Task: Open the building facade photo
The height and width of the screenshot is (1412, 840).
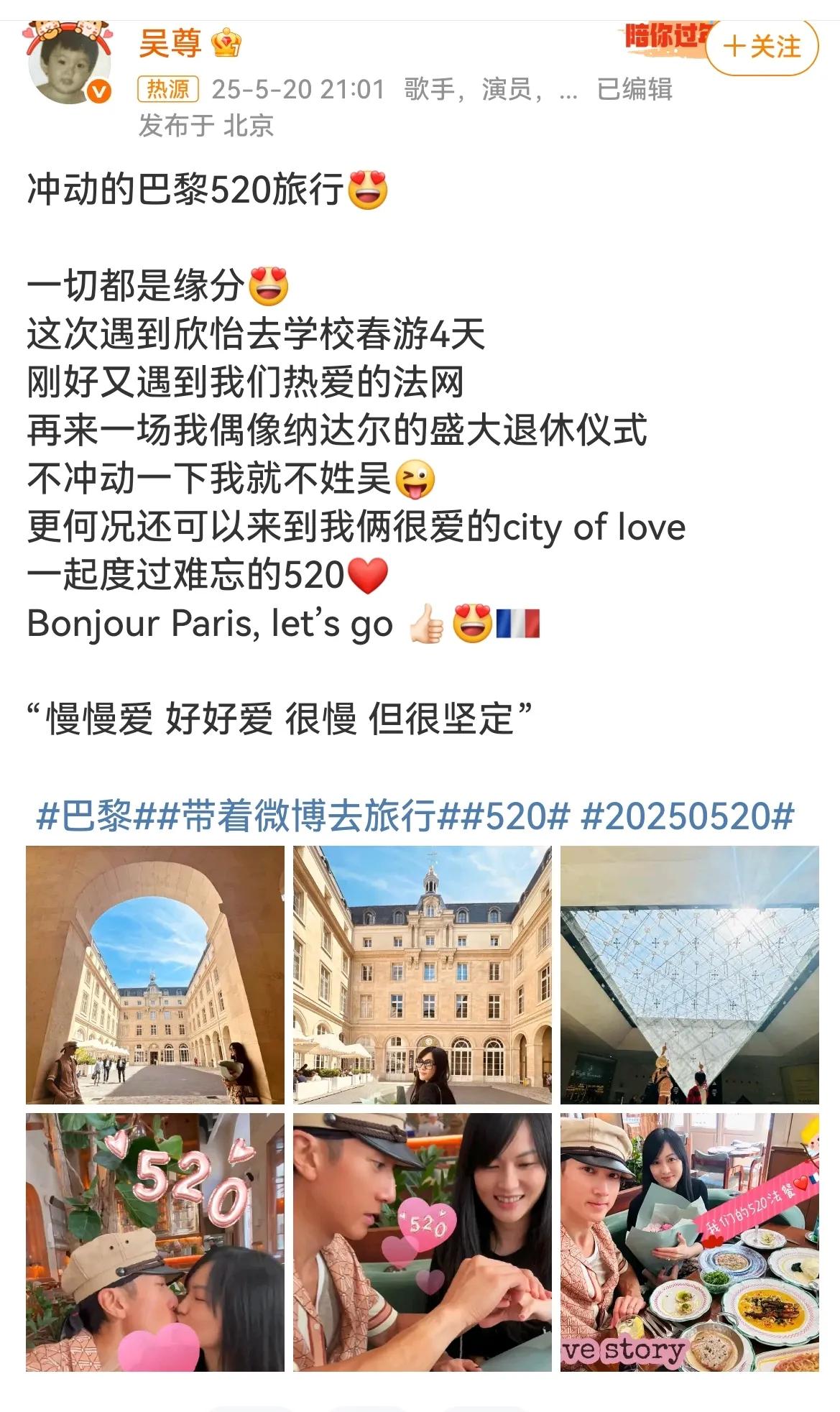Action: [x=423, y=974]
